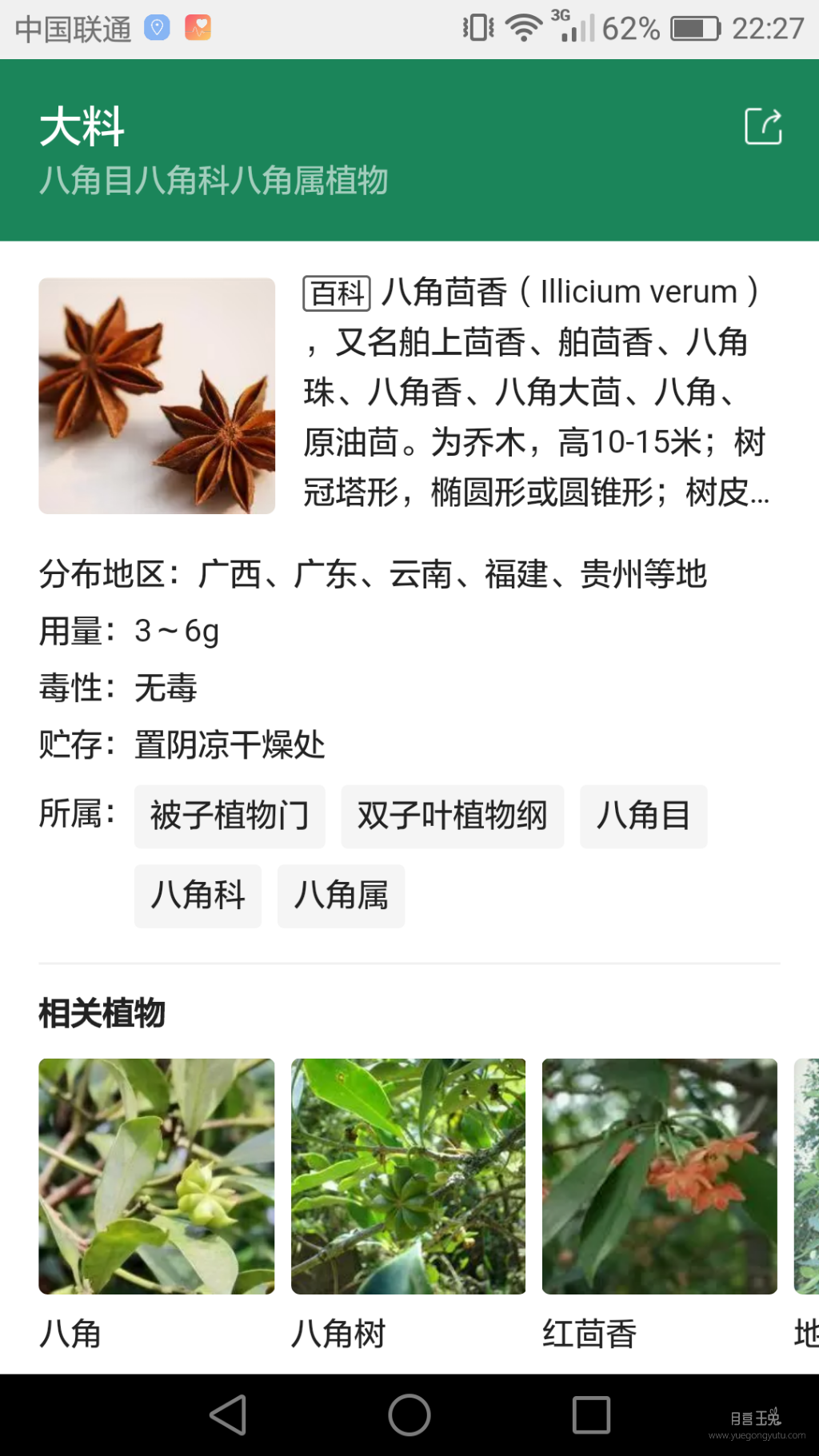Open the 百科 description of 八角茴香
The width and height of the screenshot is (819, 1456).
tap(535, 392)
